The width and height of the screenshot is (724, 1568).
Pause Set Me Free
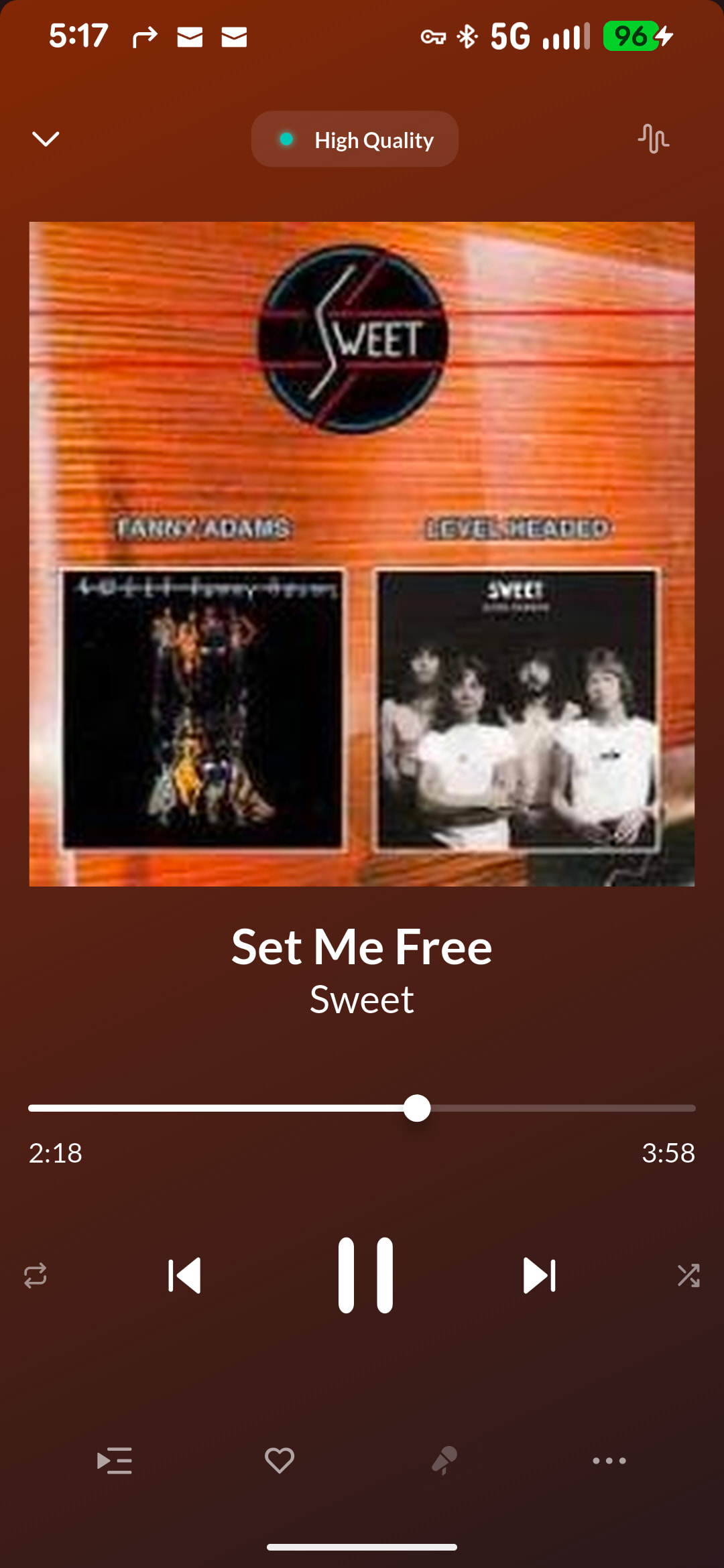365,1275
